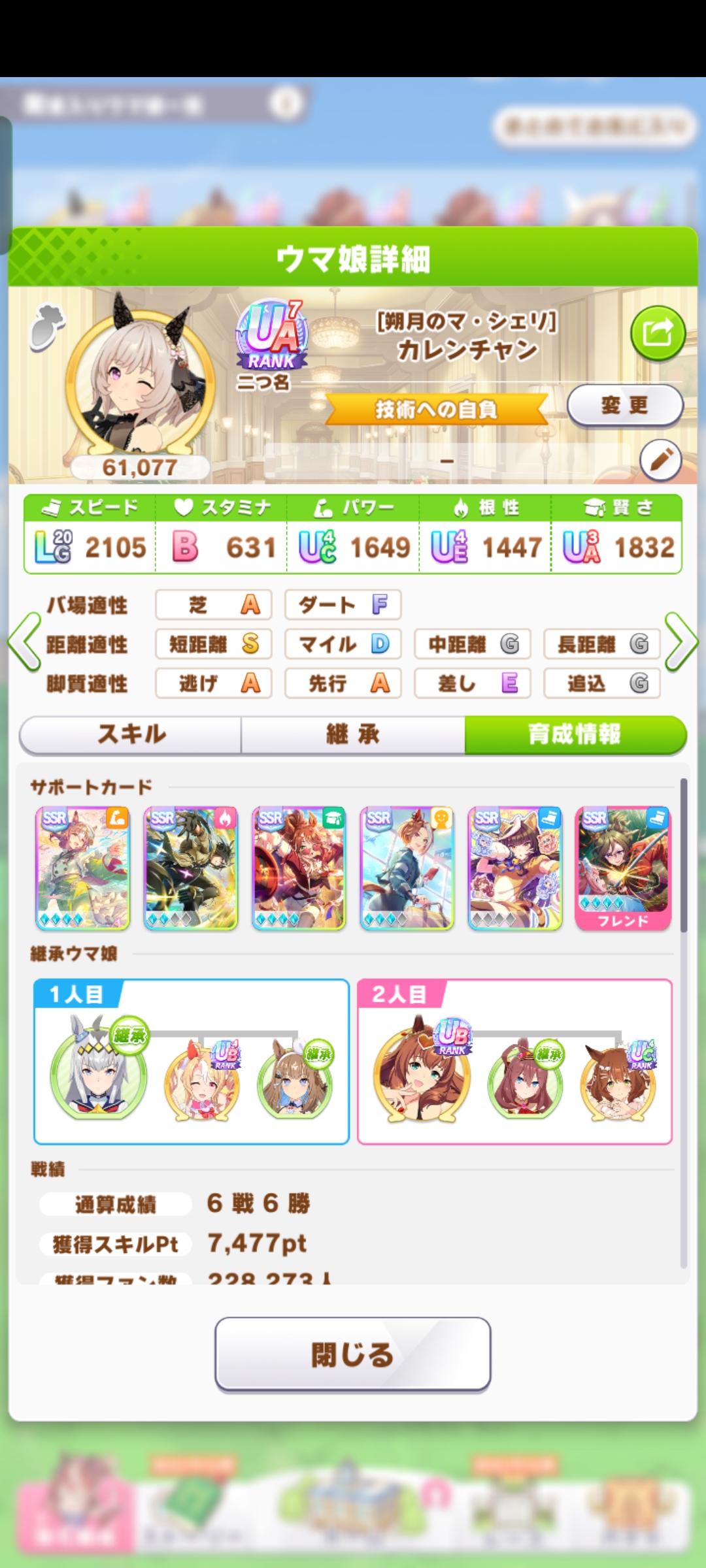Open the first SSR power support card

click(x=83, y=868)
